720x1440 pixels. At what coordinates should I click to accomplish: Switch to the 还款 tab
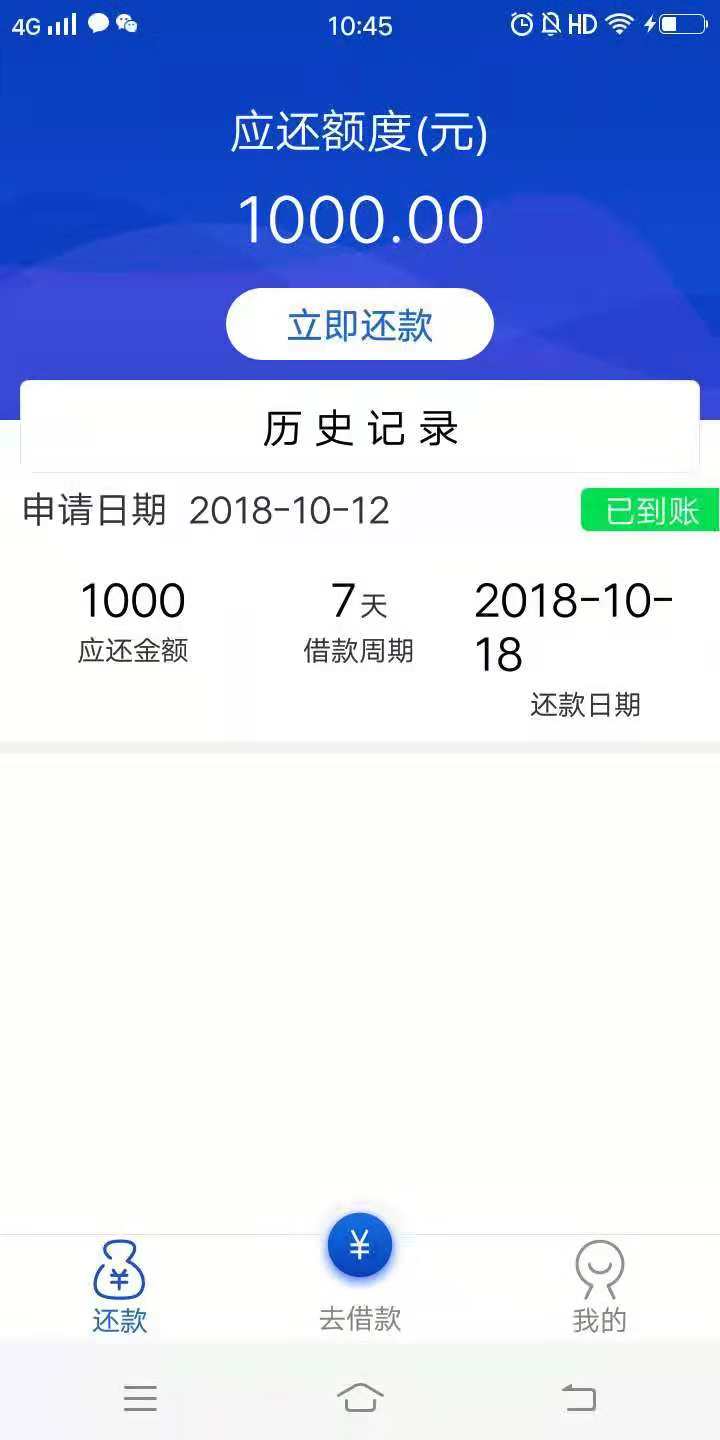[x=120, y=1287]
